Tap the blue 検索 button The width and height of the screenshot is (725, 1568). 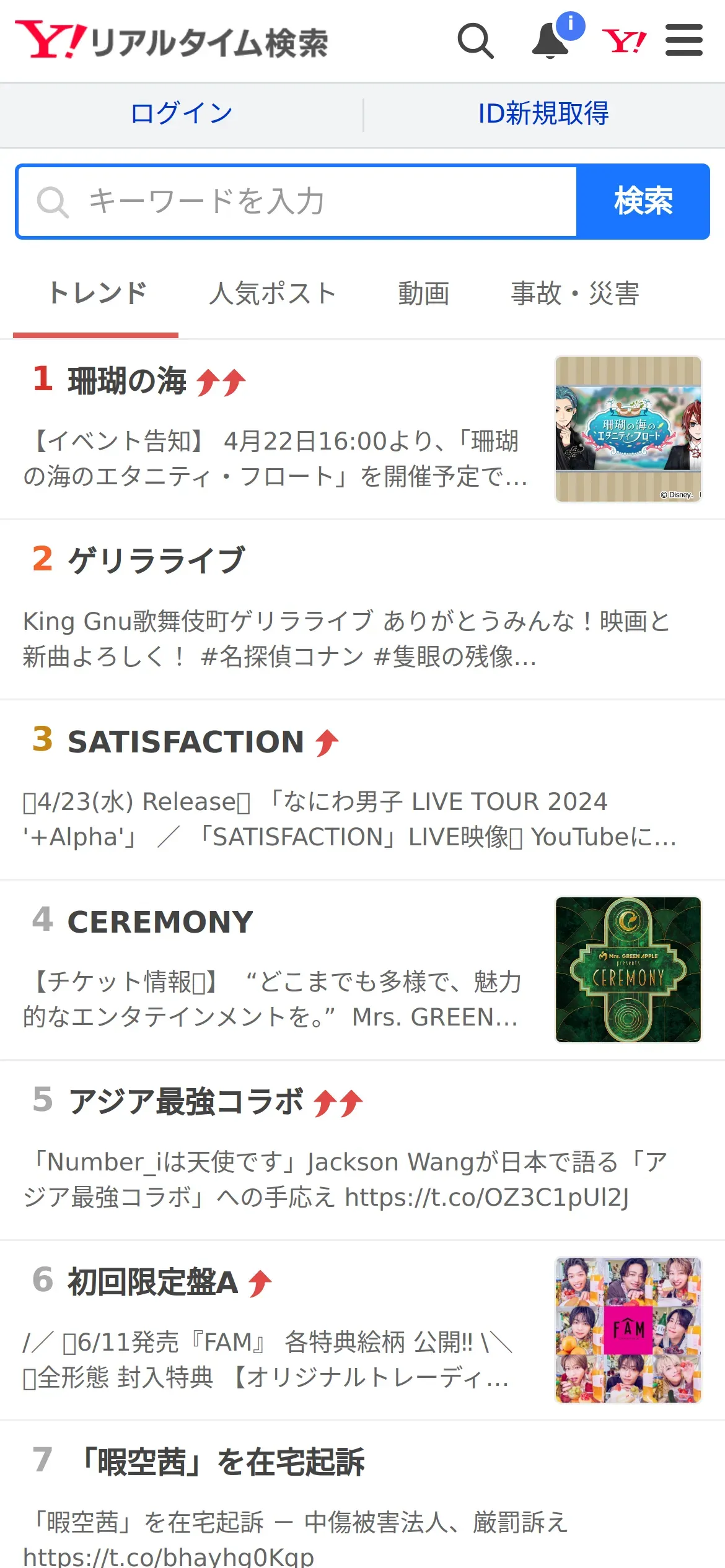(x=643, y=202)
